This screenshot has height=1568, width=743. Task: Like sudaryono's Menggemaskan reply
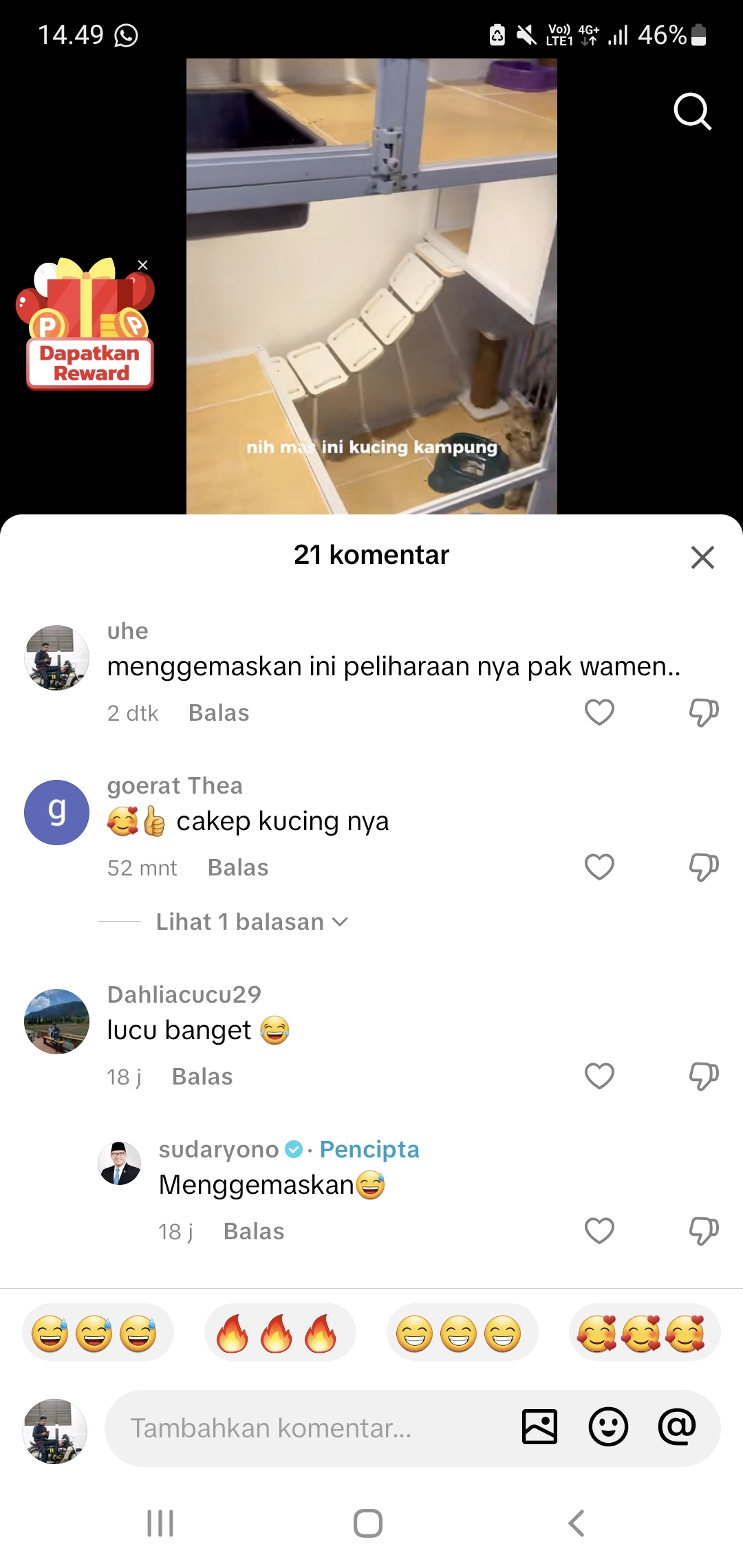coord(599,1231)
